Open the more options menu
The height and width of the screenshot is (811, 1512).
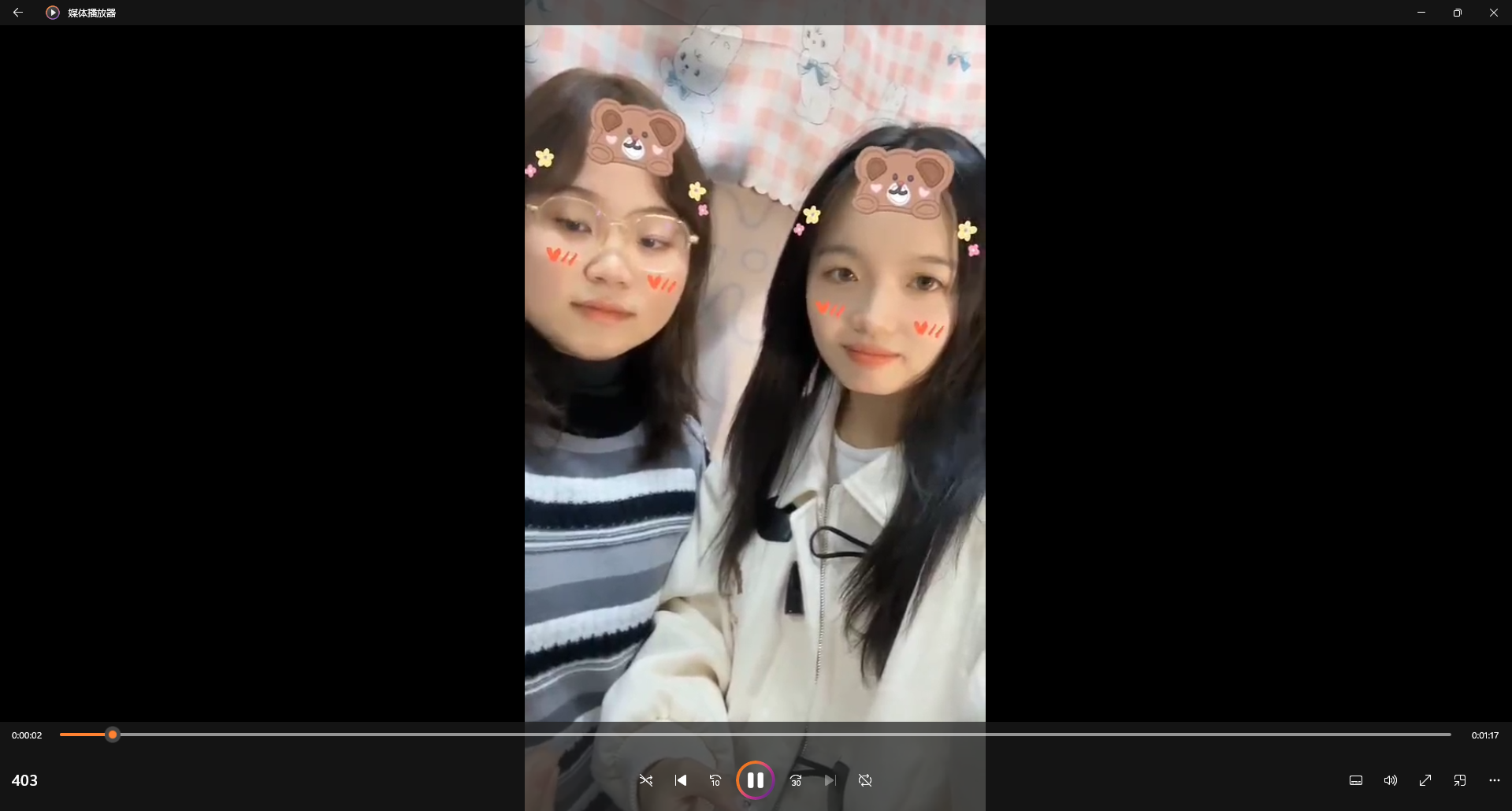coord(1495,780)
